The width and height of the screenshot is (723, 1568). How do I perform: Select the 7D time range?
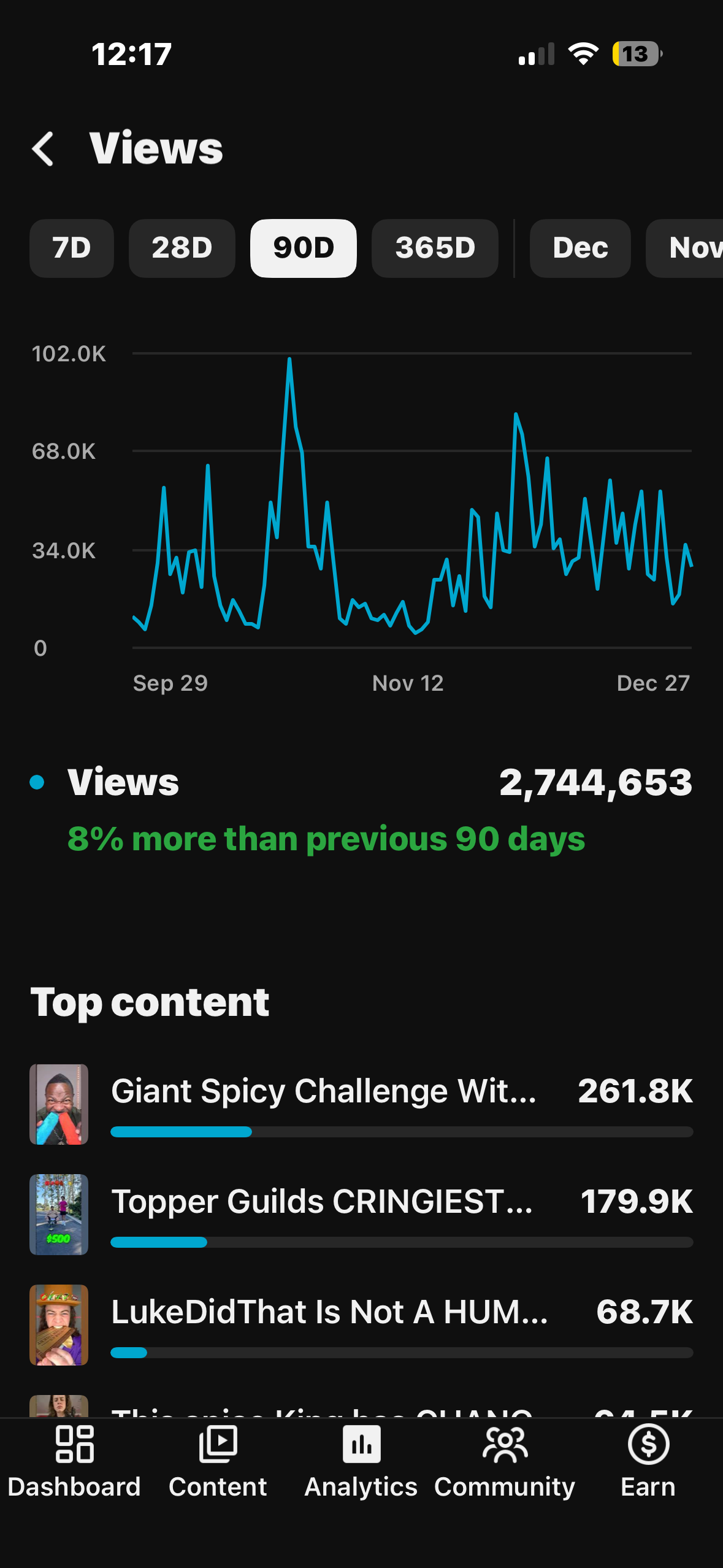click(72, 248)
